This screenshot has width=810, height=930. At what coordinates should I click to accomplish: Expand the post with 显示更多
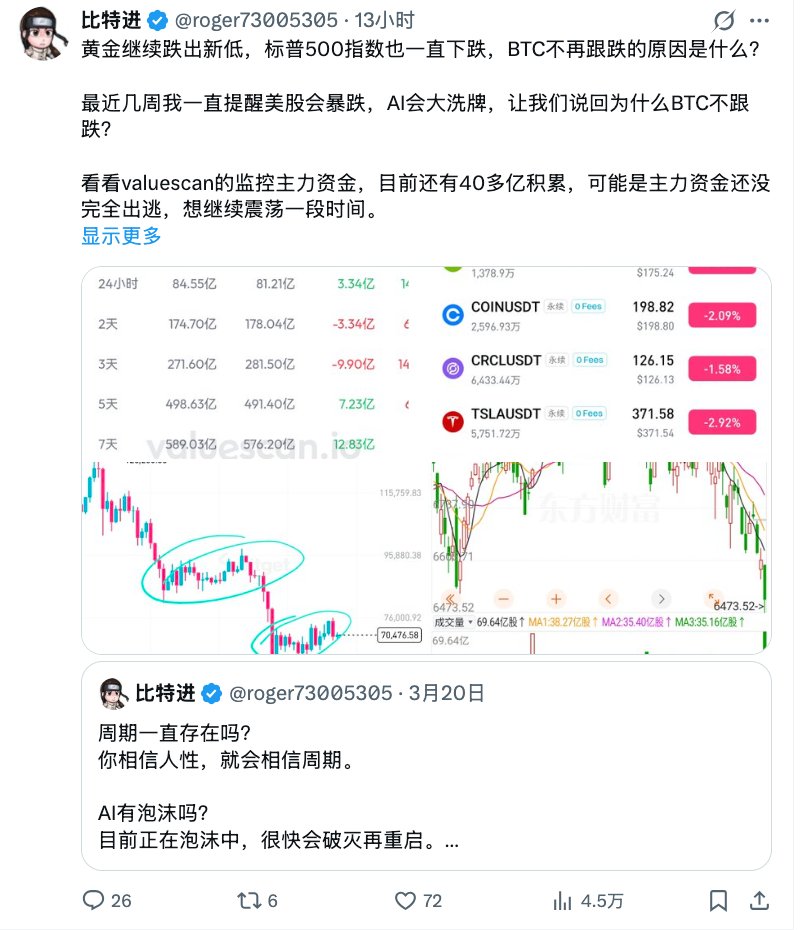tap(121, 236)
